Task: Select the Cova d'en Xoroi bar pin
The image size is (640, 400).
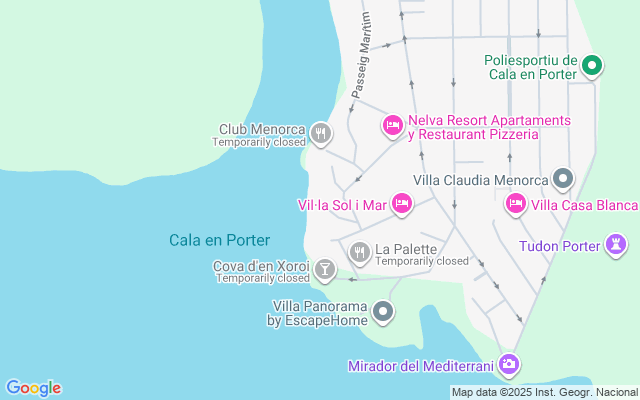Action: (x=325, y=270)
